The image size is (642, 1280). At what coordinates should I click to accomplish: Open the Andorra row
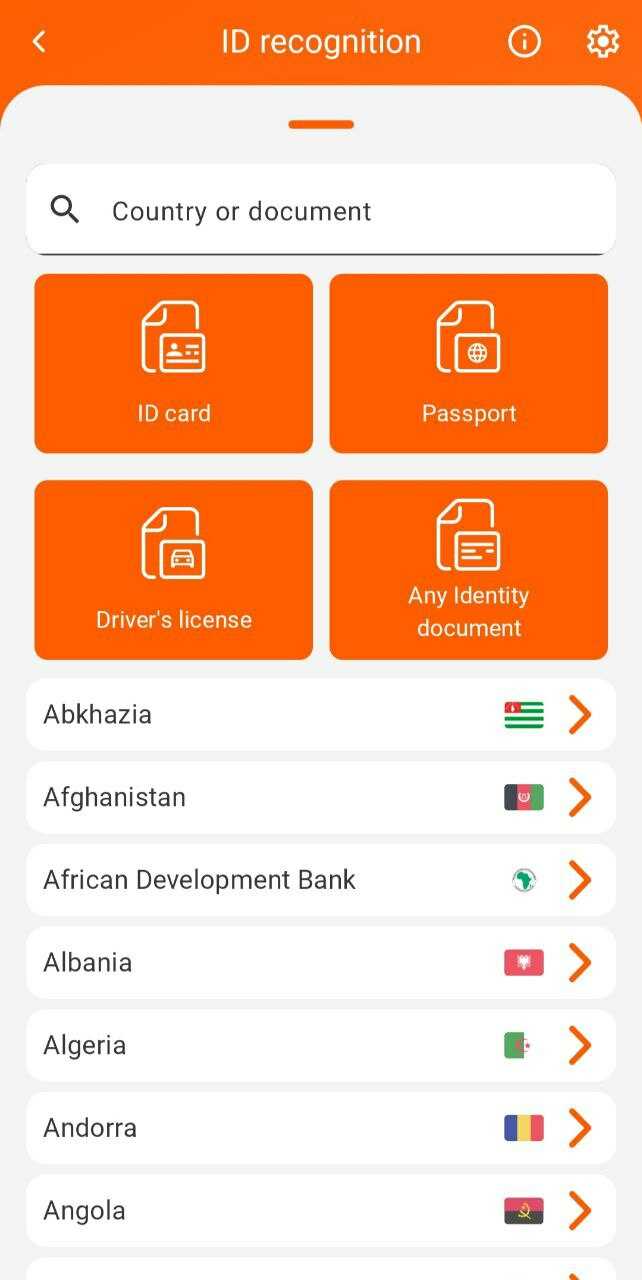pos(320,1128)
